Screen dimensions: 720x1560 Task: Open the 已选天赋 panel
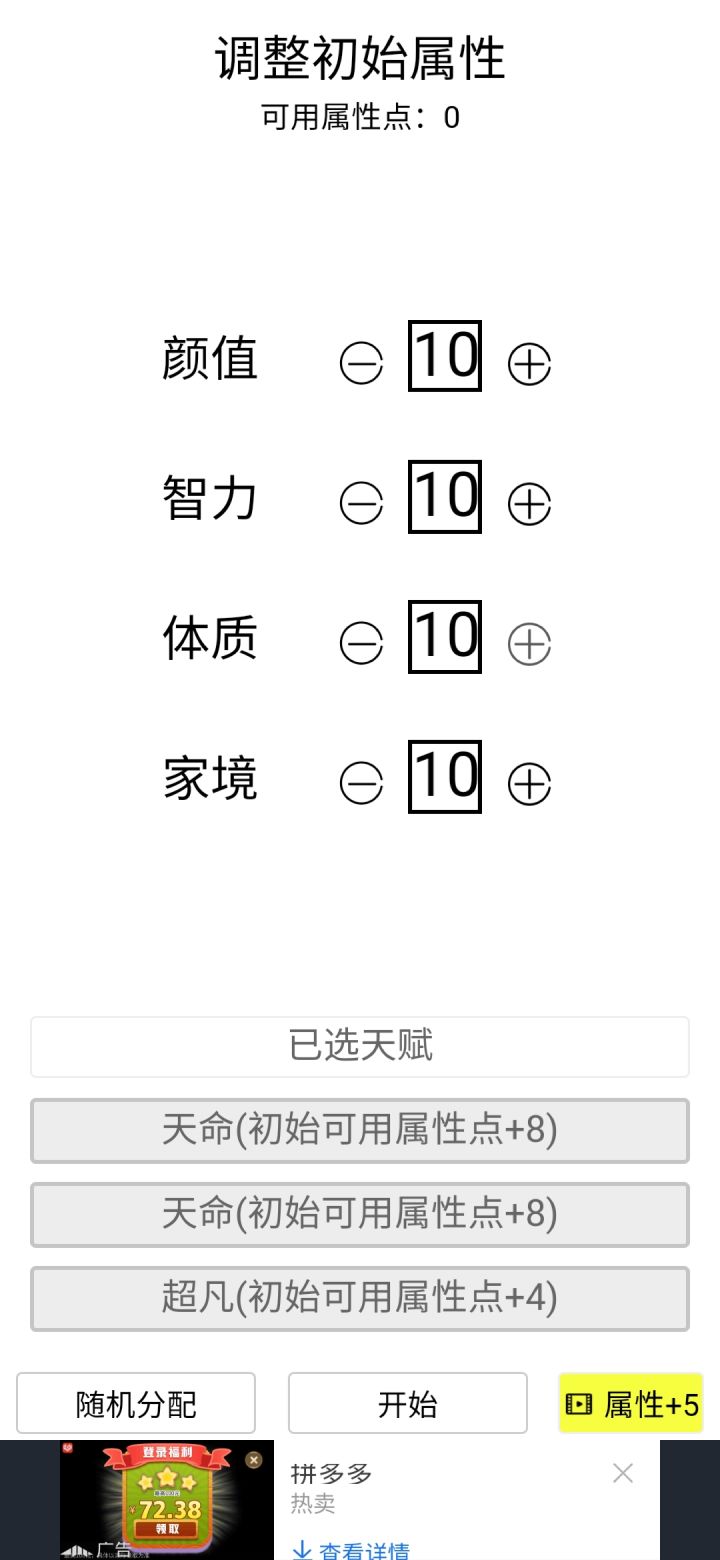tap(360, 1046)
